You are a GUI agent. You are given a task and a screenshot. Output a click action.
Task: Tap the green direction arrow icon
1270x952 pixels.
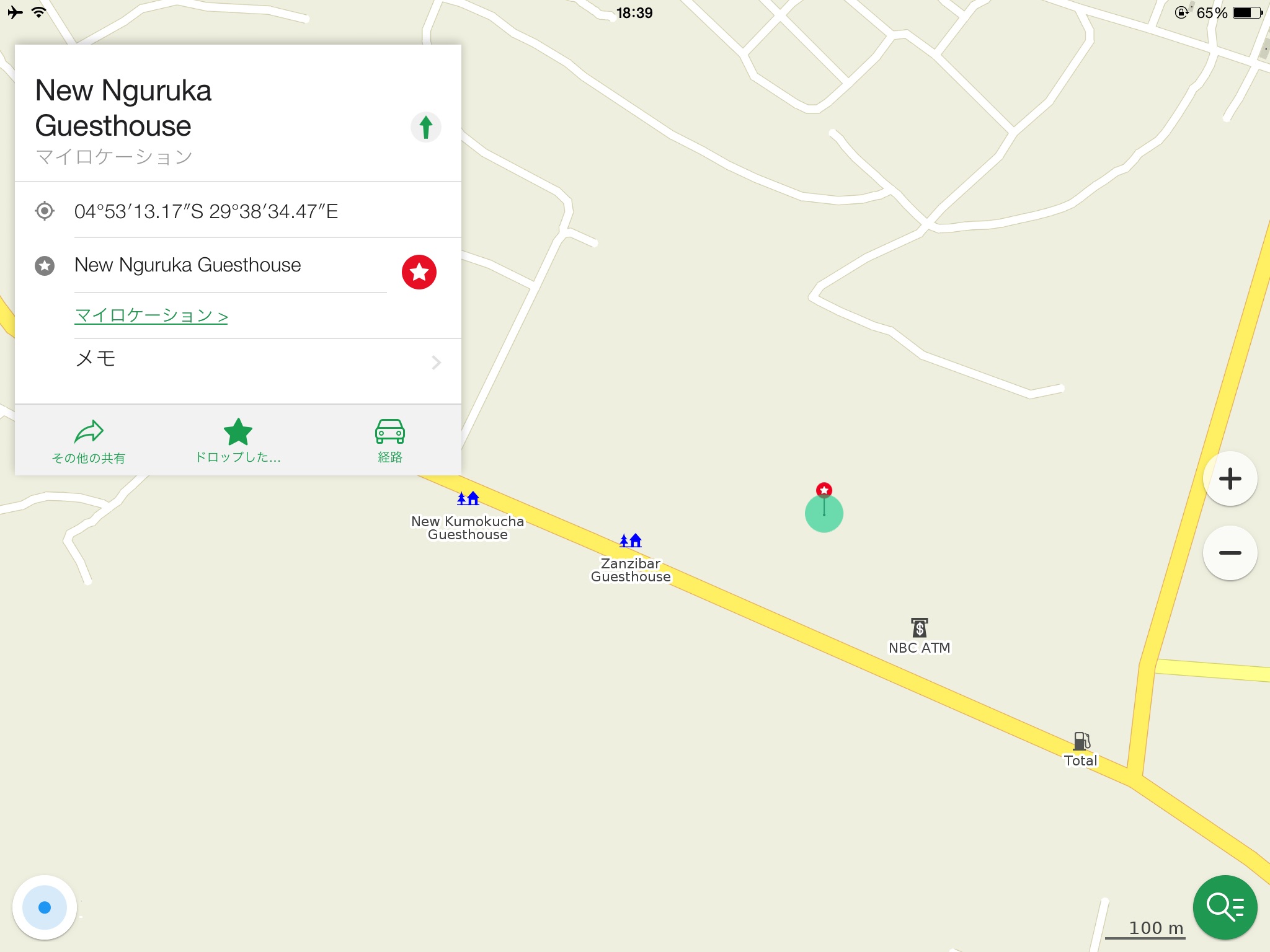pos(425,128)
